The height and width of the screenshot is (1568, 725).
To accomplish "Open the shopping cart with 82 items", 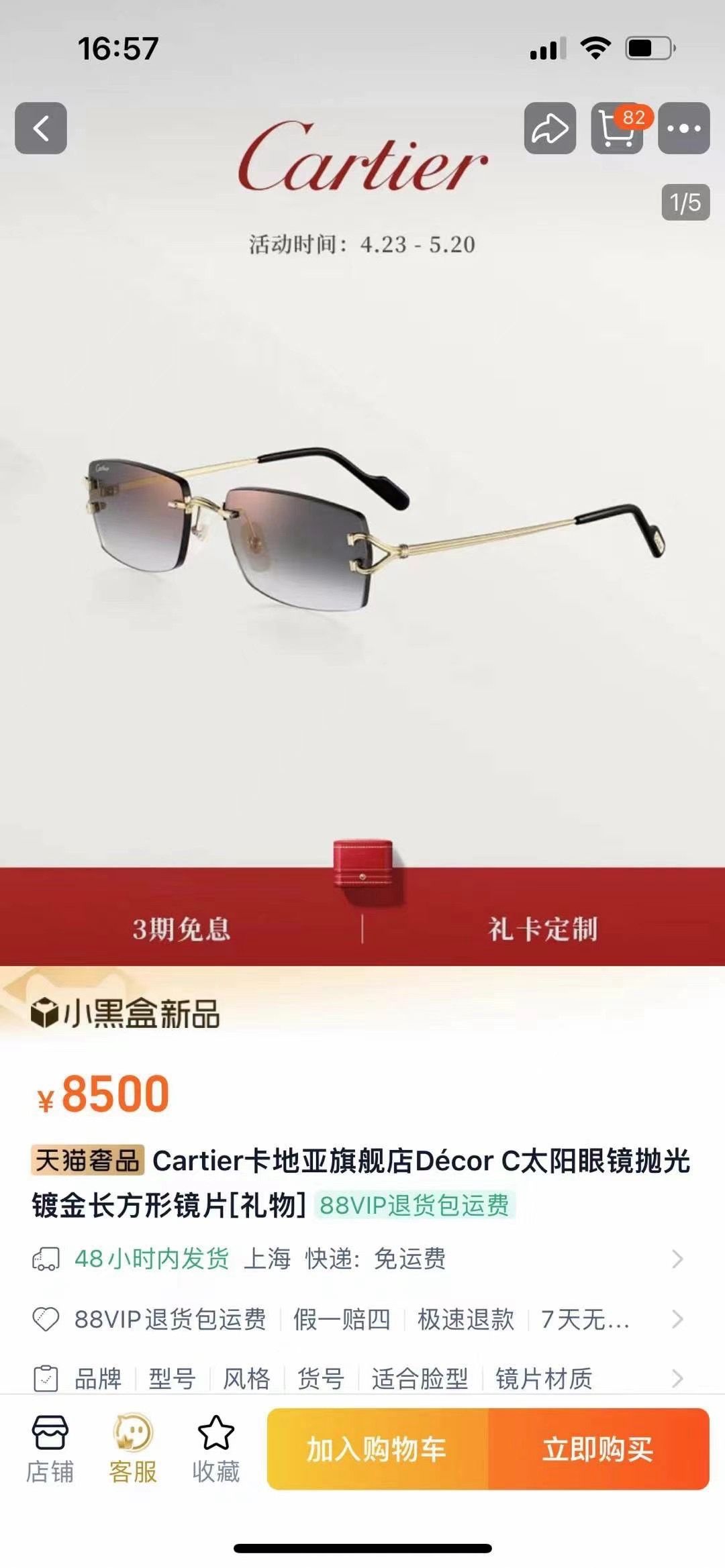I will pos(617,128).
